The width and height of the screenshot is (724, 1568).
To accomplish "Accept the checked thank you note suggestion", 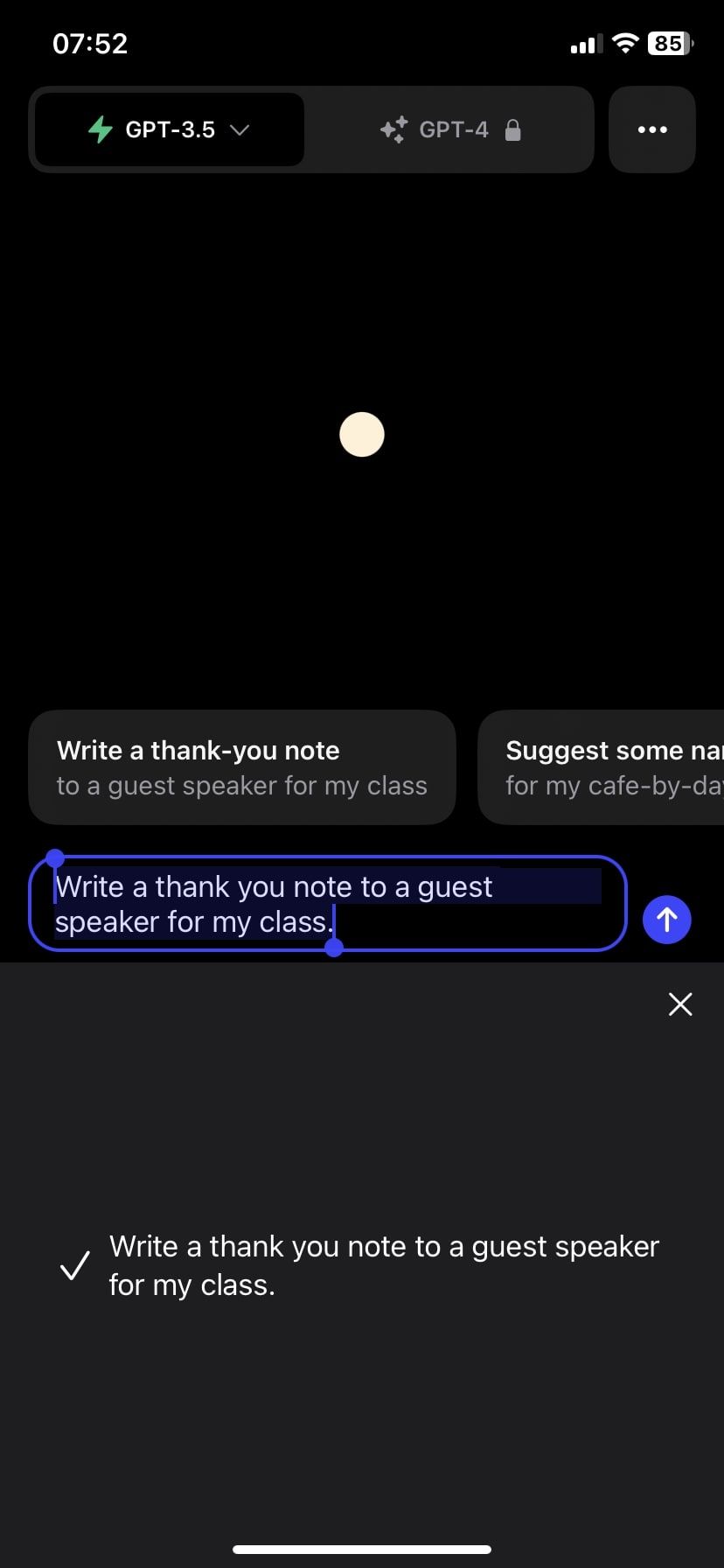I will point(362,1265).
